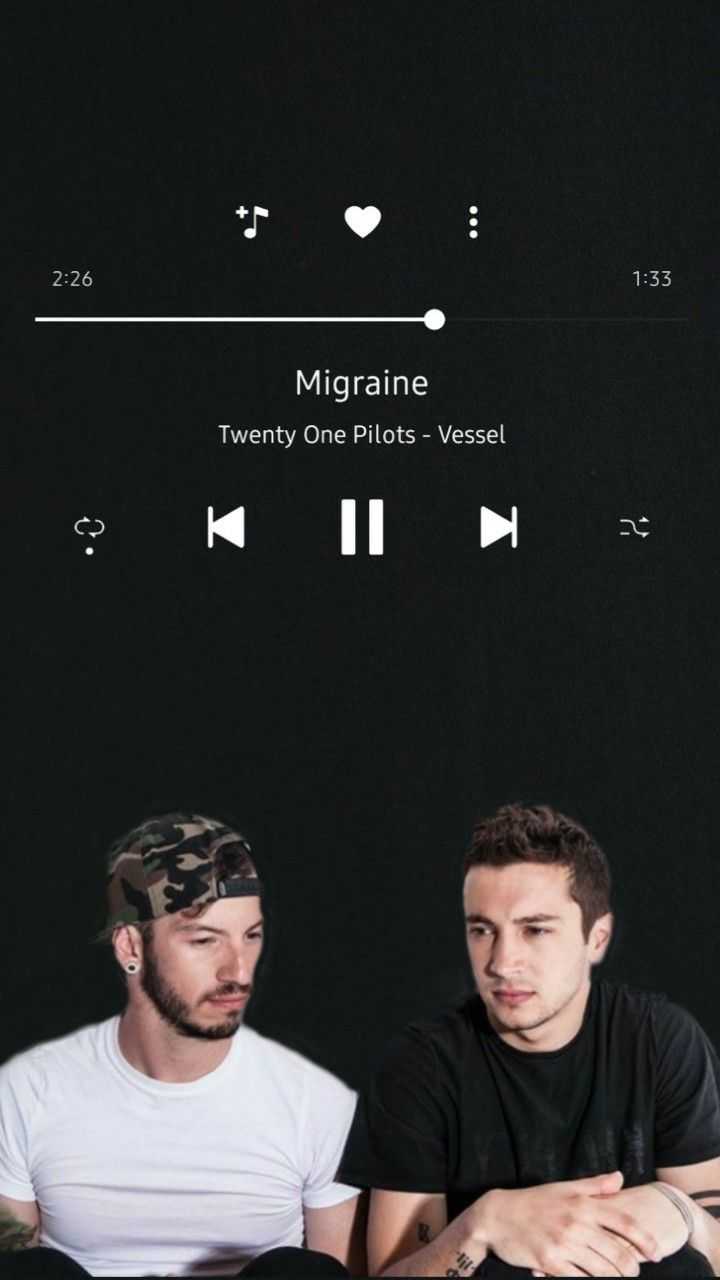Viewport: 720px width, 1280px height.
Task: Open playlist options from the note-plus icon
Action: [x=251, y=221]
